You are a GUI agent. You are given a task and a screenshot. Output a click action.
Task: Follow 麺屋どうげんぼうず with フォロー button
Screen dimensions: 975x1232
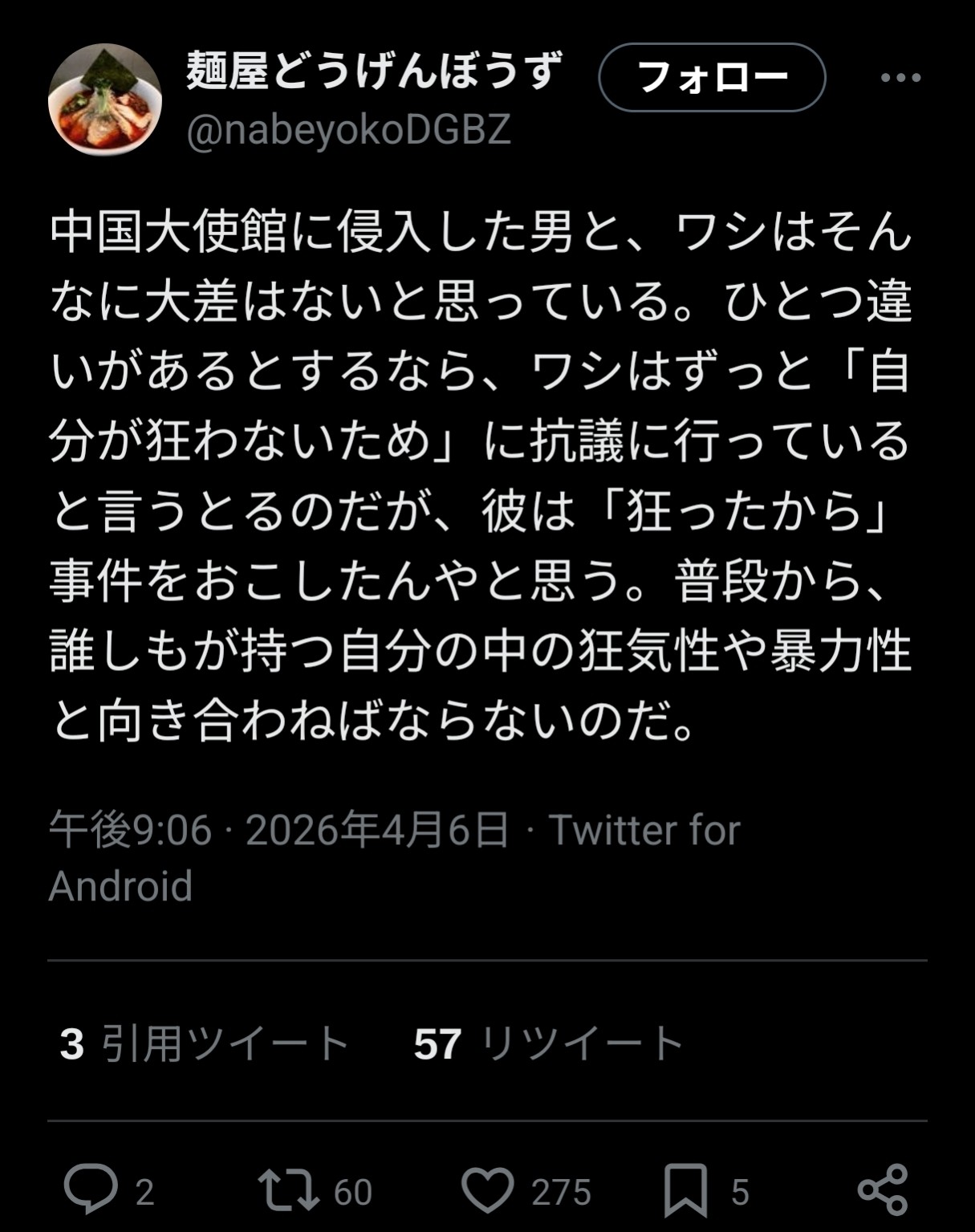pyautogui.click(x=712, y=78)
